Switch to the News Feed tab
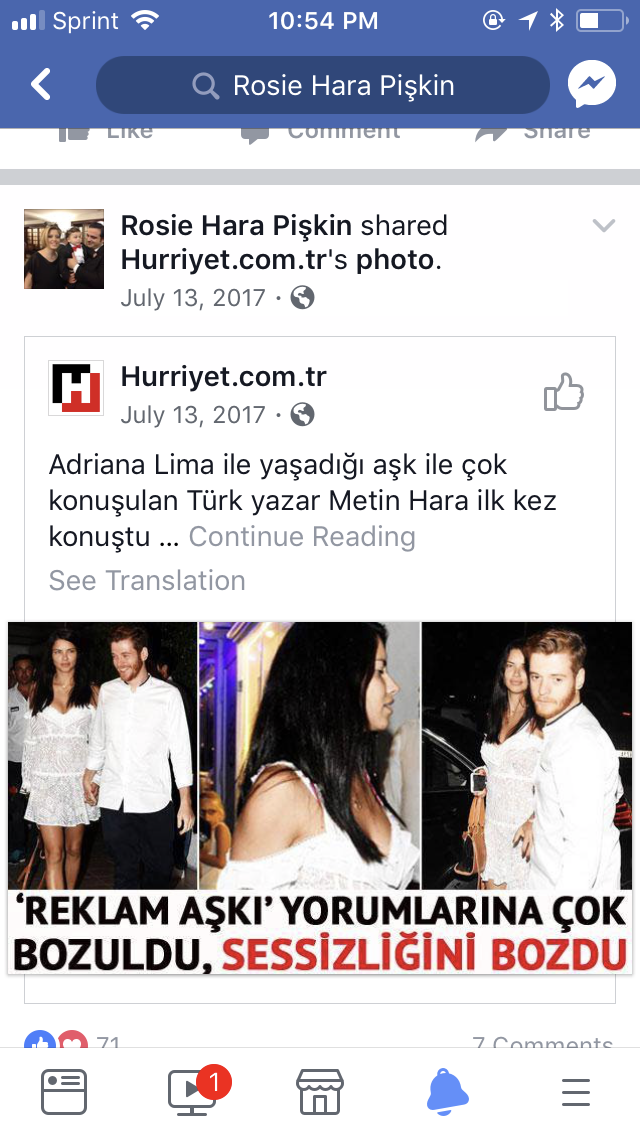640x1136 pixels. (x=64, y=1091)
